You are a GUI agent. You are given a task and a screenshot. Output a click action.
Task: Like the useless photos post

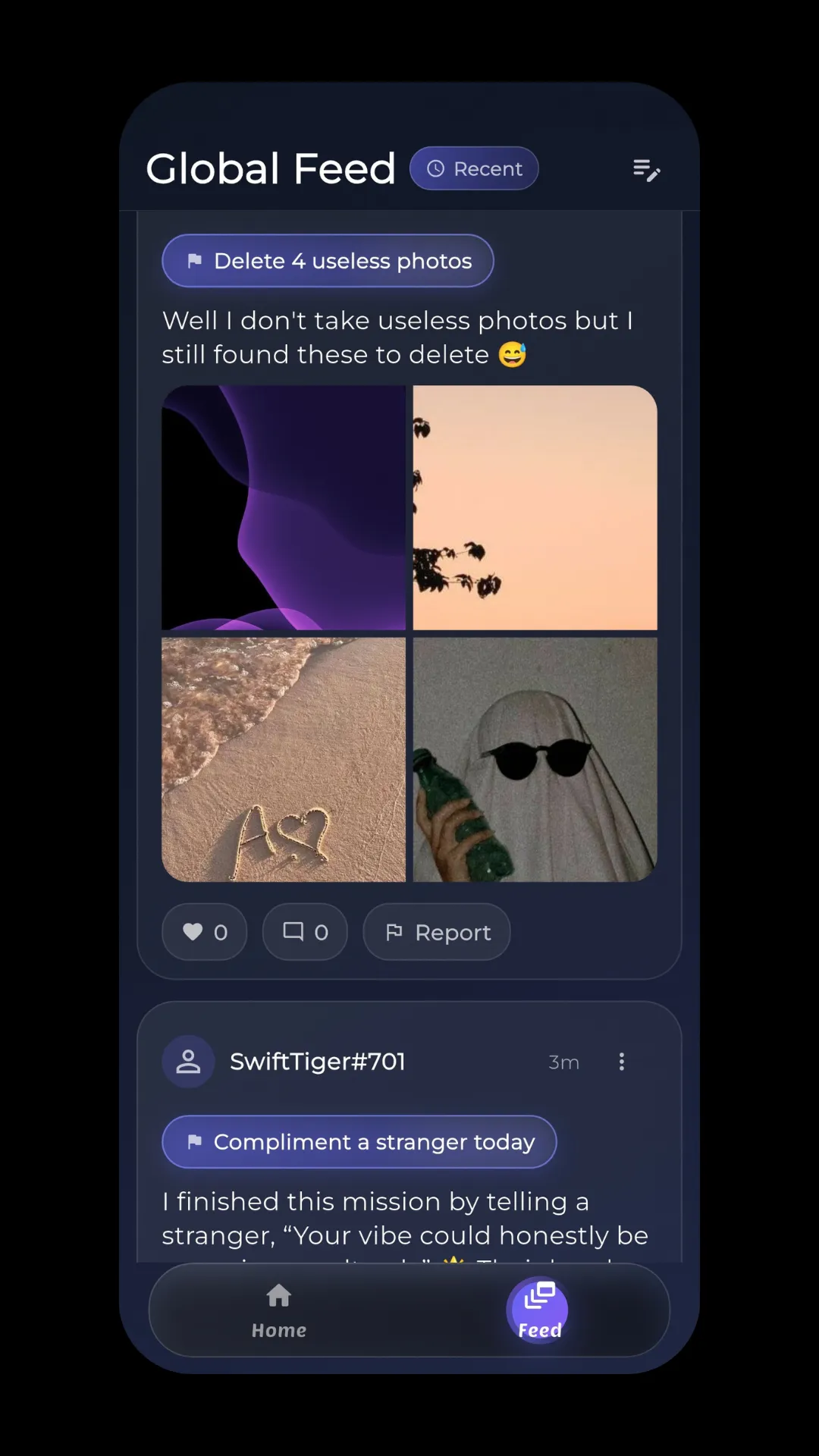(x=205, y=932)
